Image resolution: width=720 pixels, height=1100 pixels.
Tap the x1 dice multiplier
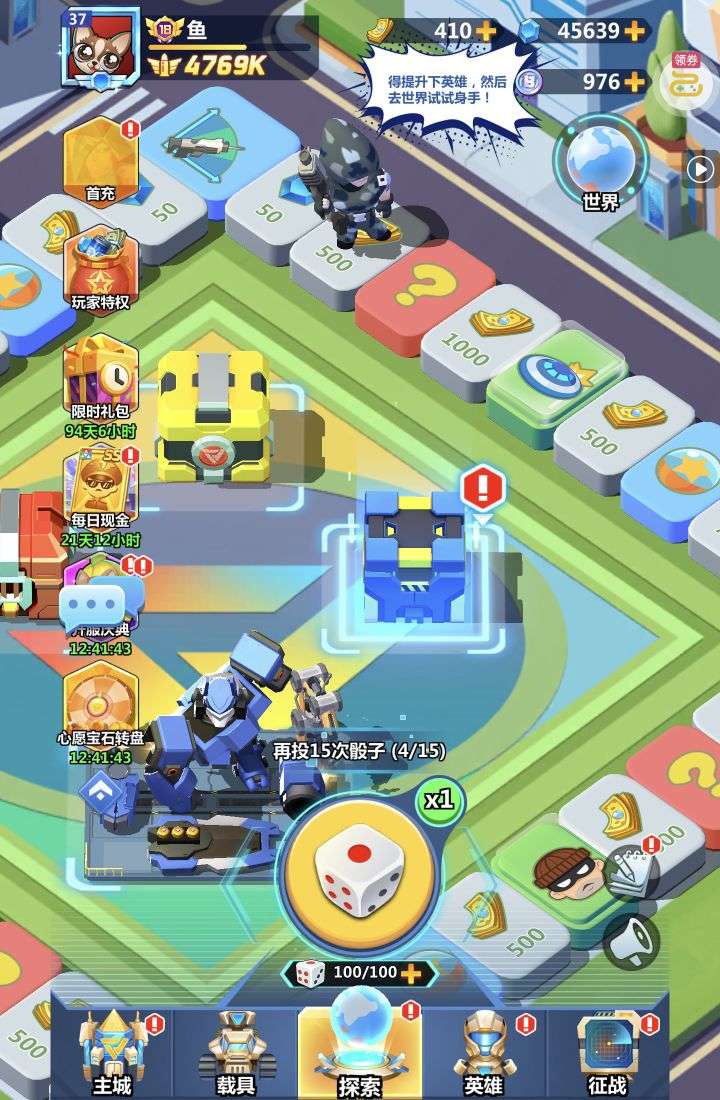pos(440,800)
